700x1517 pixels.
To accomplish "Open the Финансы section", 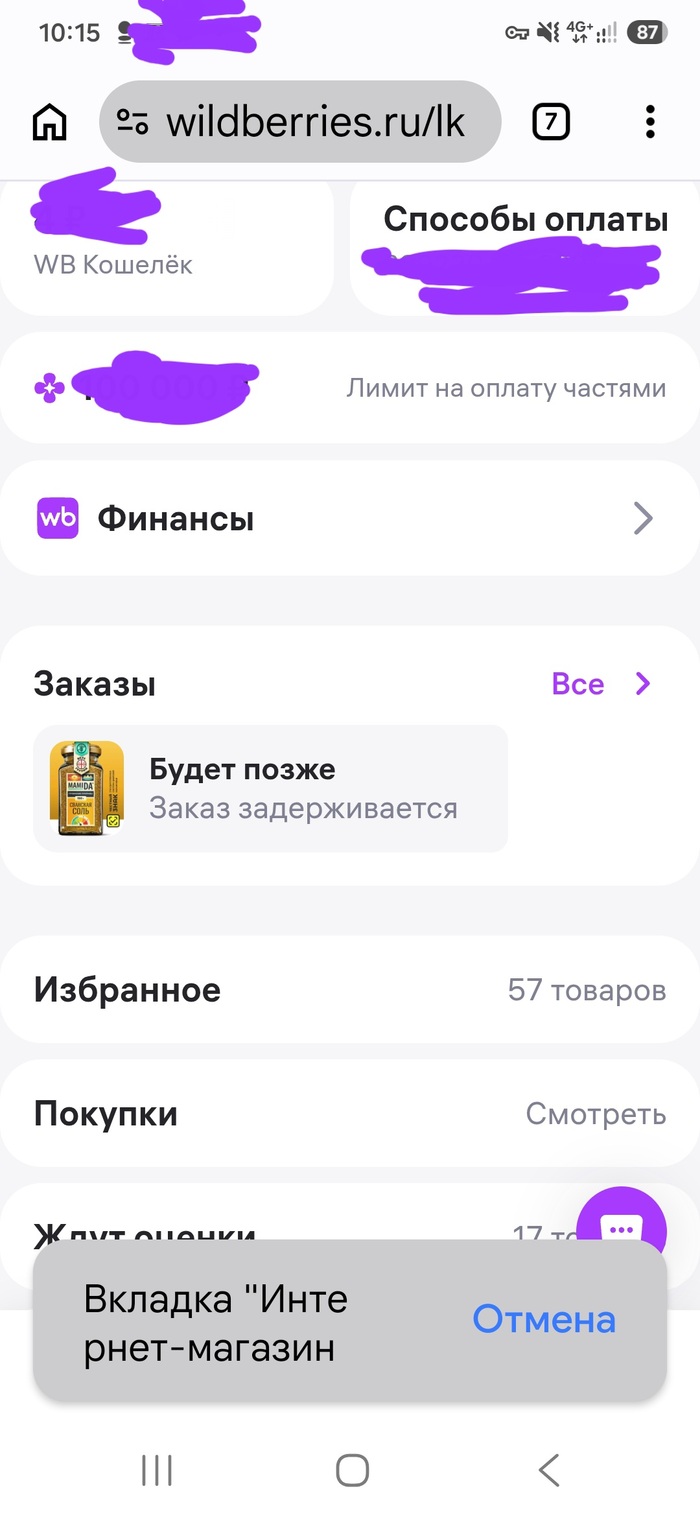I will 350,519.
